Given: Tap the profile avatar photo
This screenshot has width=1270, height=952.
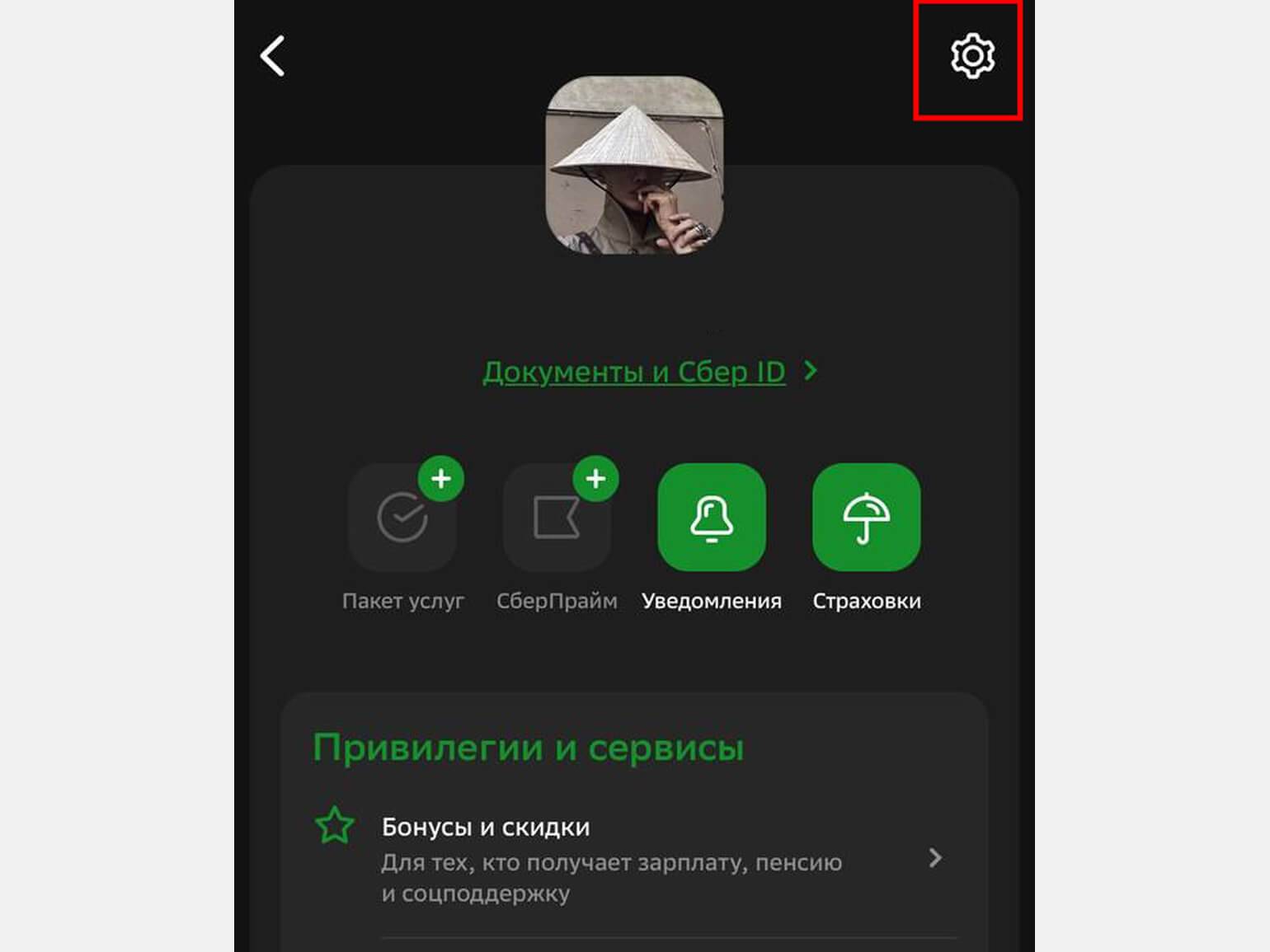Looking at the screenshot, I should [x=634, y=166].
